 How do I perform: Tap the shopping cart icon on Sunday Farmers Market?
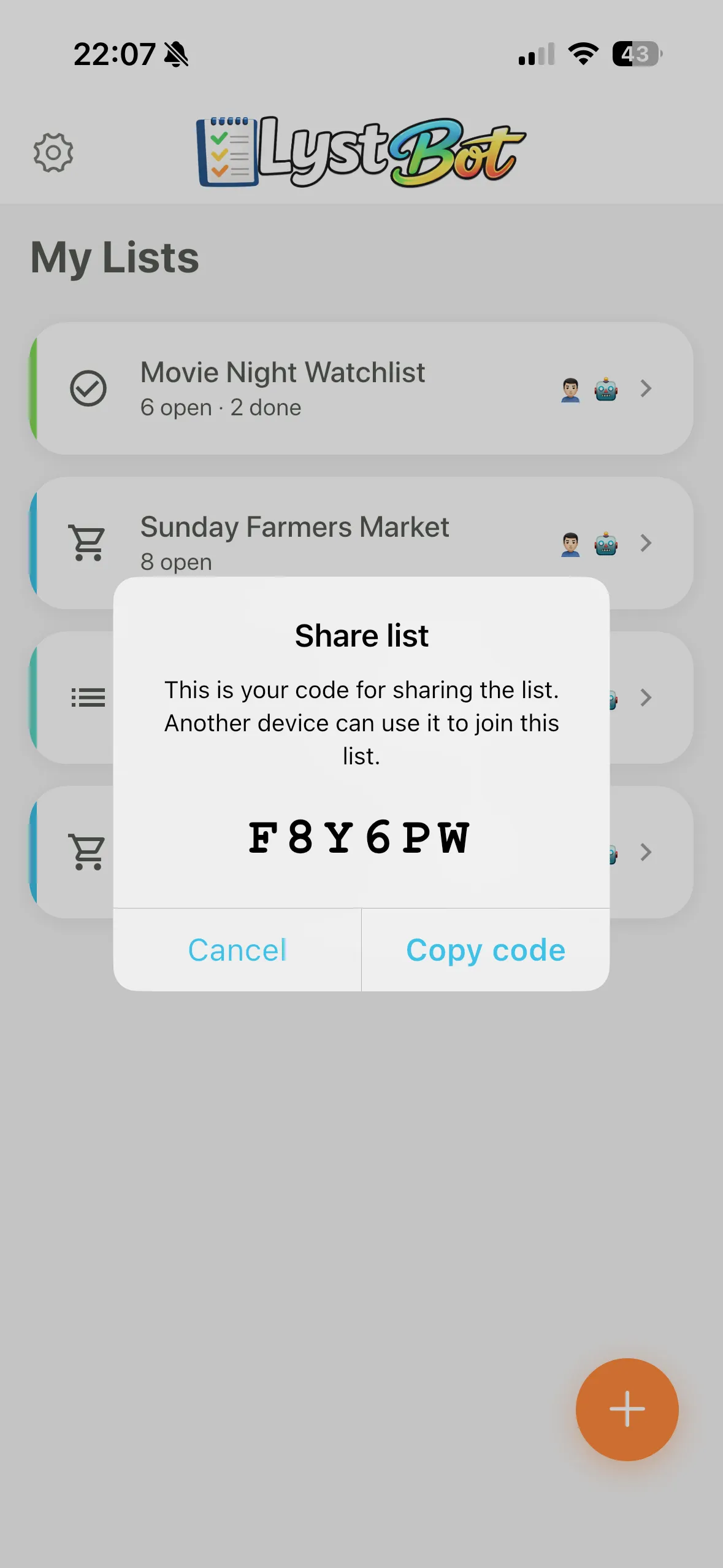point(87,542)
